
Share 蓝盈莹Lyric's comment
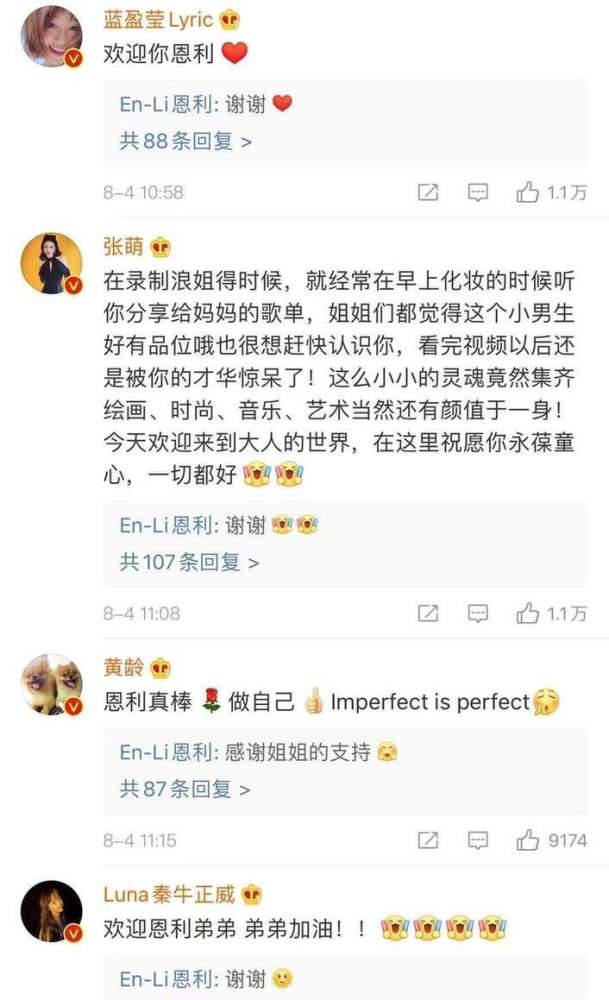(x=428, y=193)
